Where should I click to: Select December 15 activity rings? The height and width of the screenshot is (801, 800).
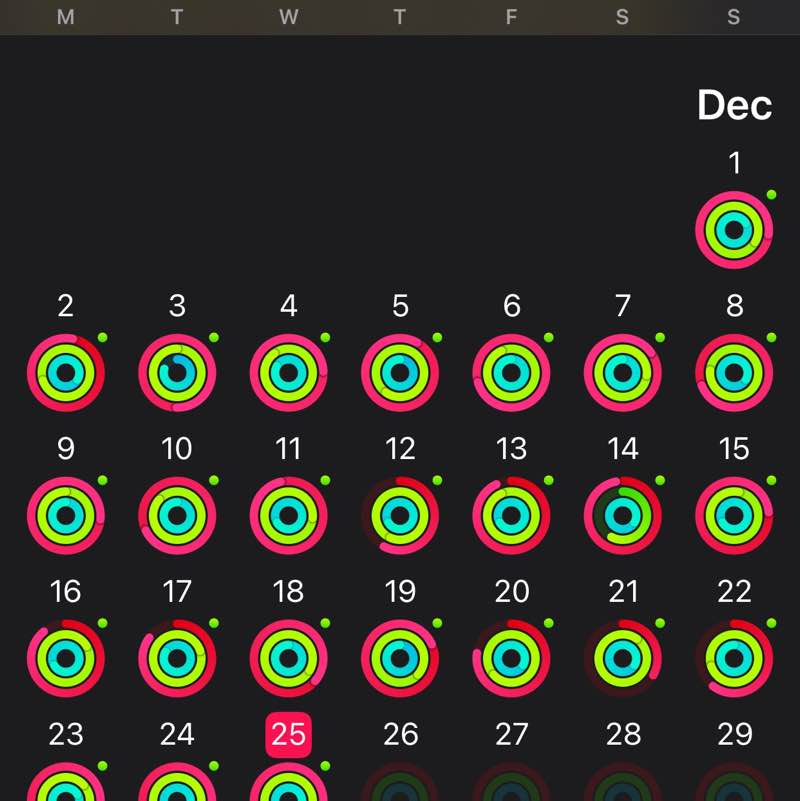(x=734, y=516)
